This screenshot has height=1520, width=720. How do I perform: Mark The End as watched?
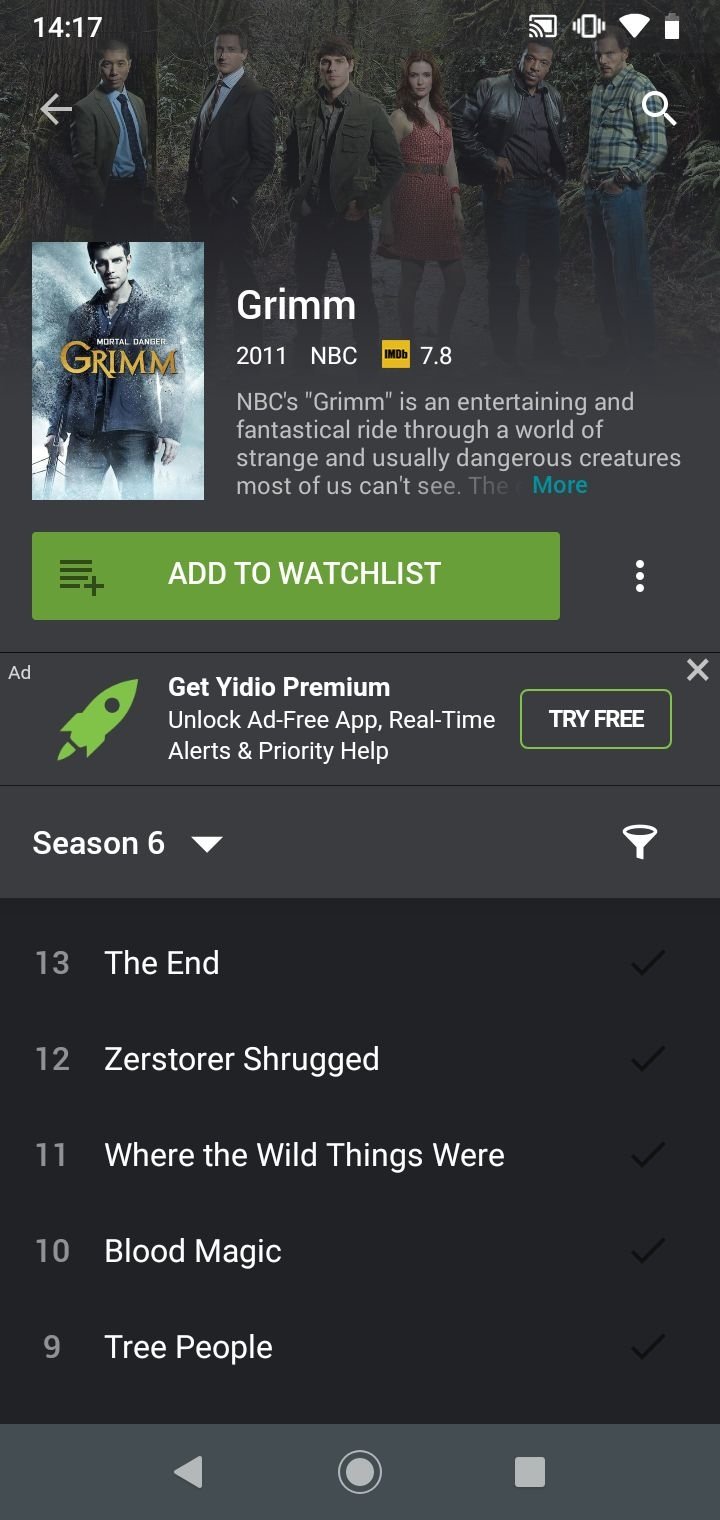coord(648,963)
